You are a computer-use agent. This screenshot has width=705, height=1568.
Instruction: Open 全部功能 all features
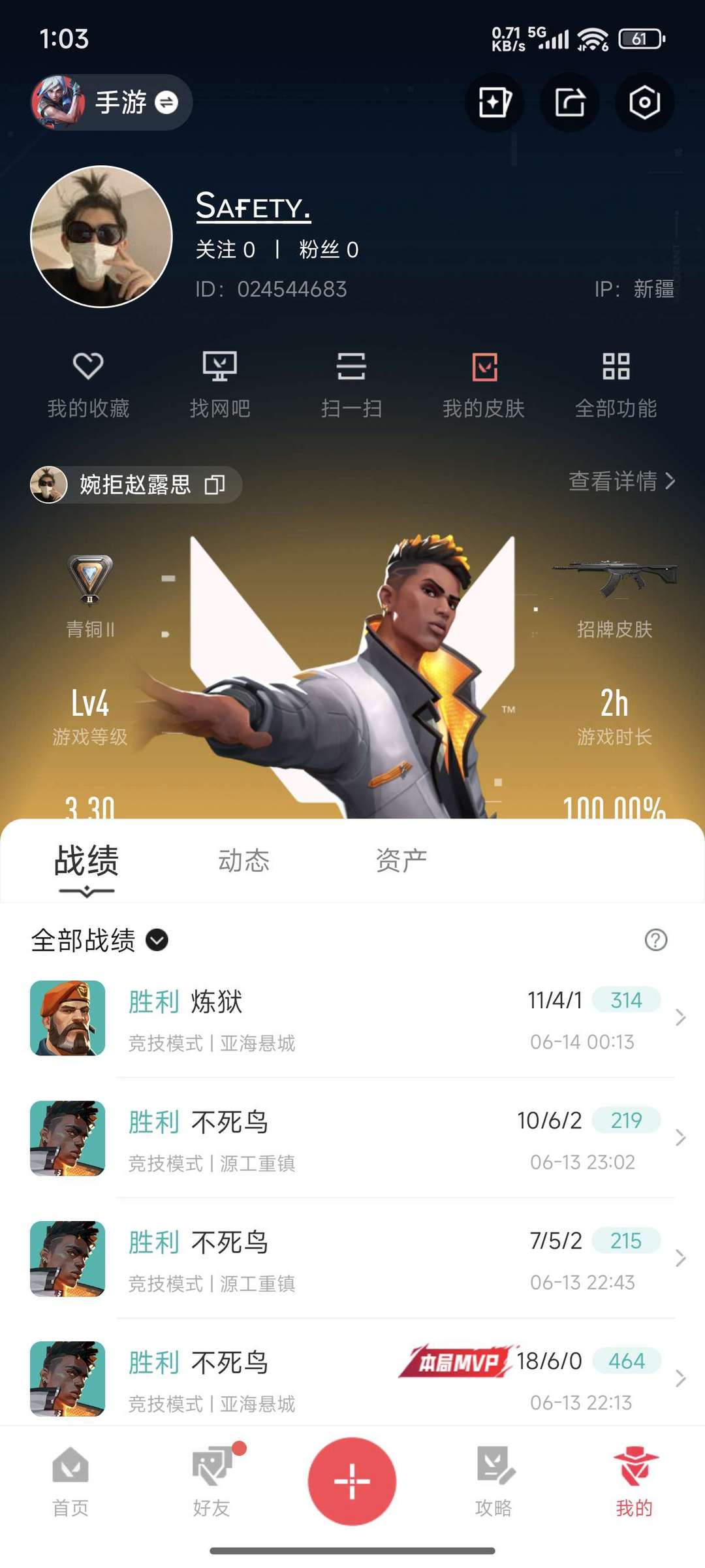click(616, 385)
